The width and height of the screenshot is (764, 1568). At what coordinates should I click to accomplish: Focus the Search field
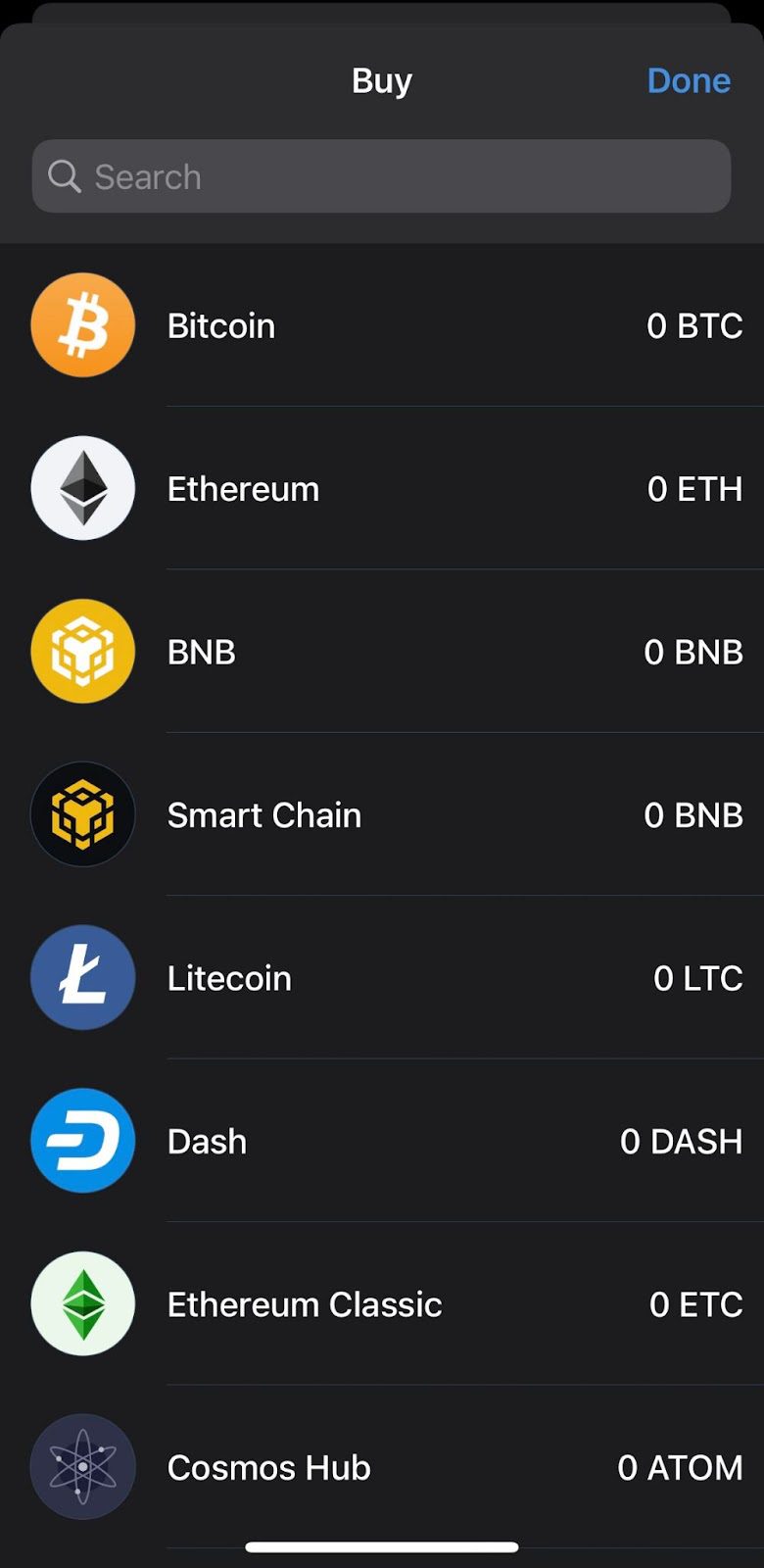click(382, 176)
